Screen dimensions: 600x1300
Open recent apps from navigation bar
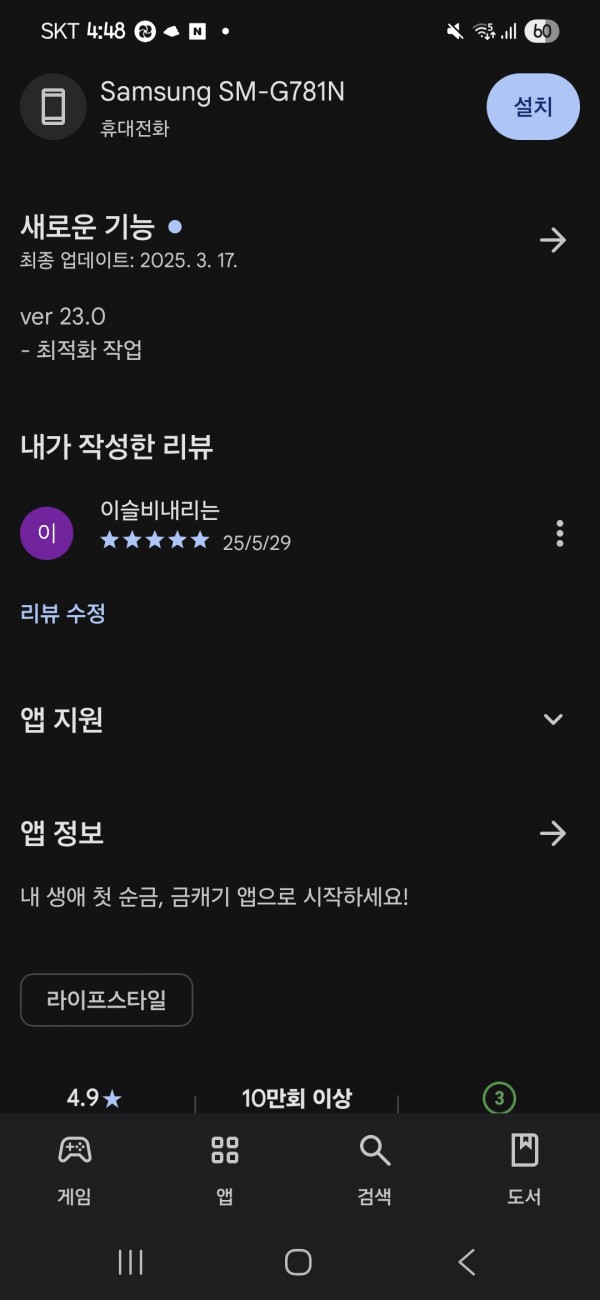131,1262
